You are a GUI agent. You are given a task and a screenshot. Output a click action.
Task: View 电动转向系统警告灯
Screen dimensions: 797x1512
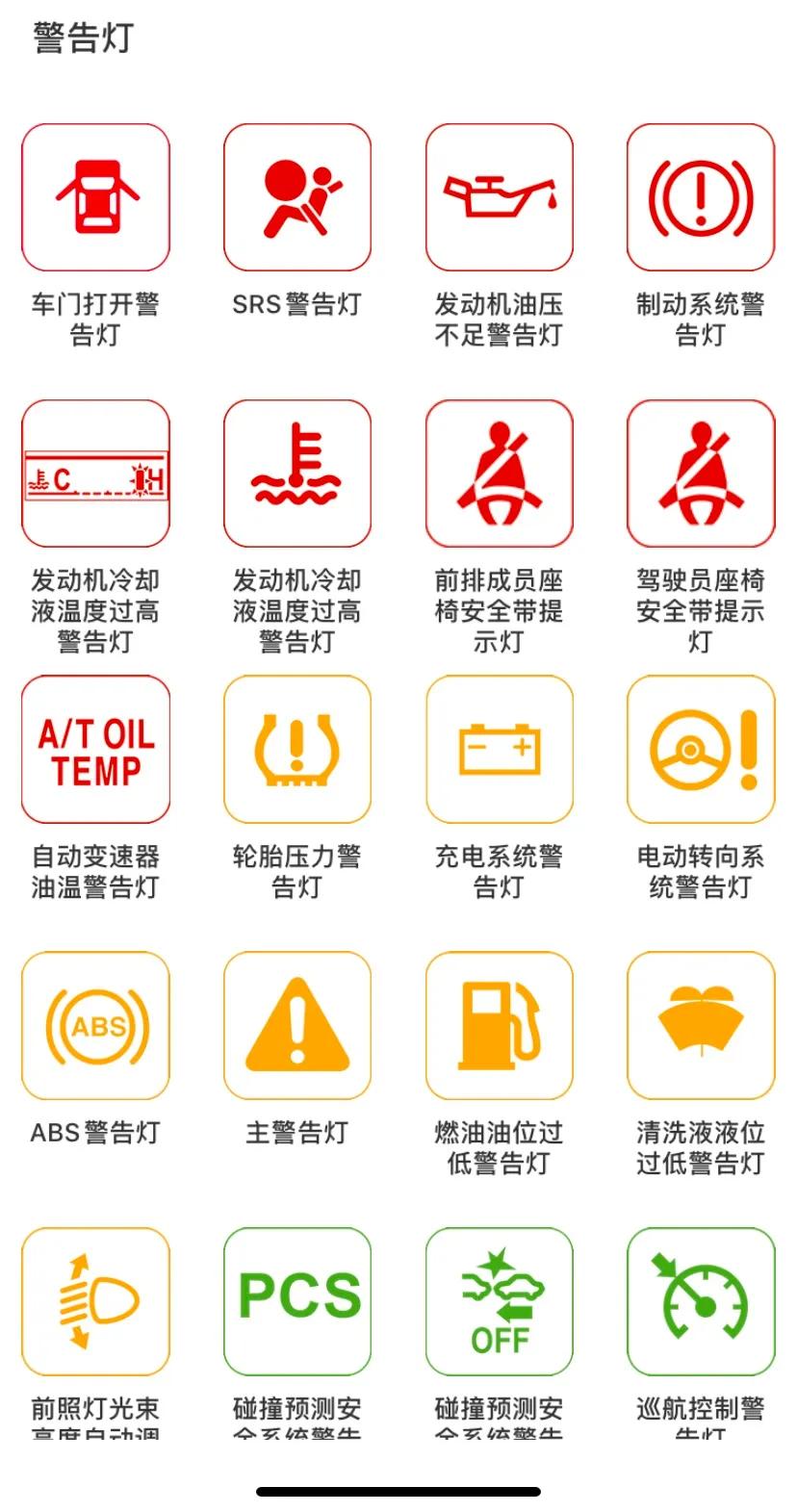pyautogui.click(x=701, y=749)
